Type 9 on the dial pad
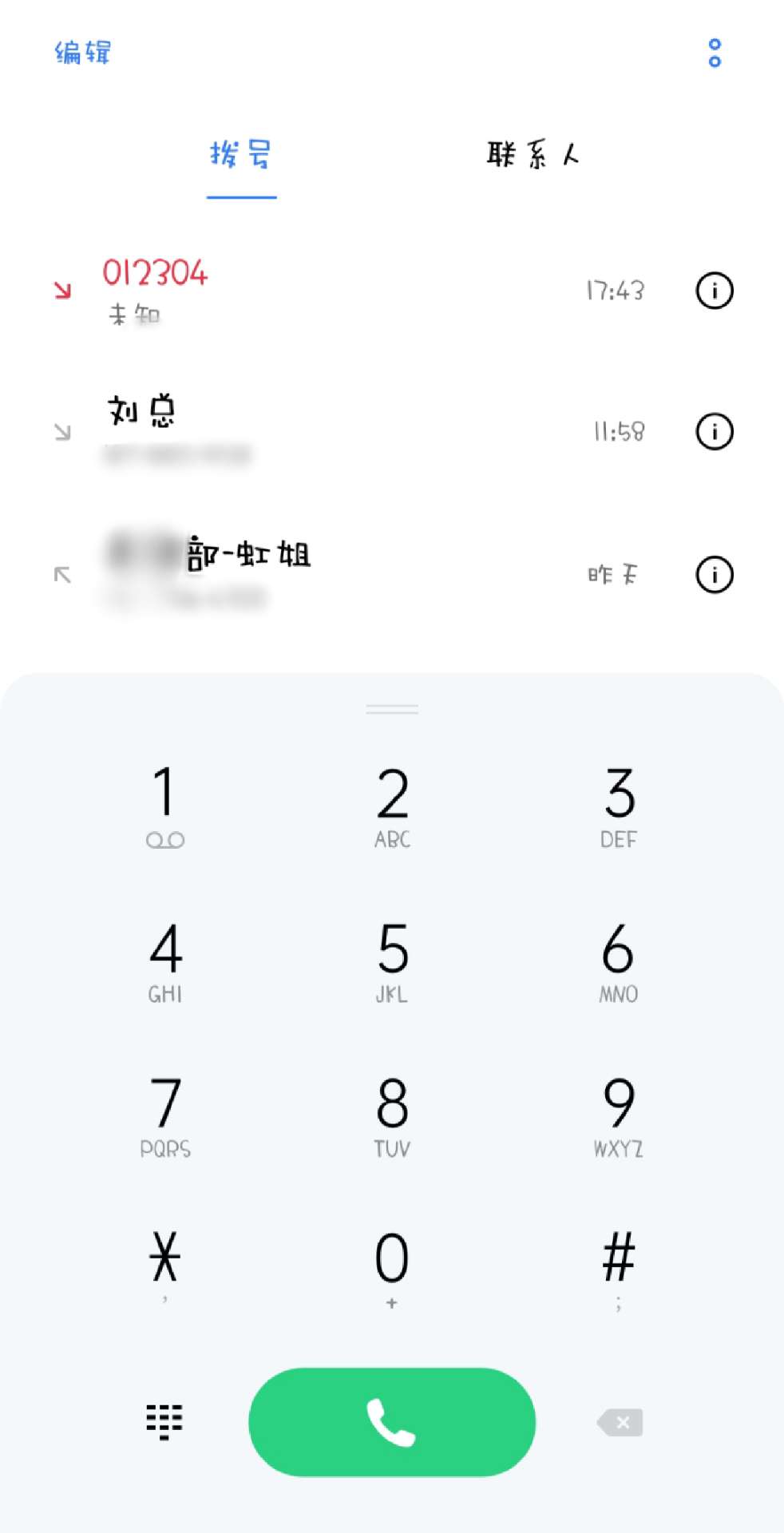Screen dimensions: 784x1533 (619, 1115)
